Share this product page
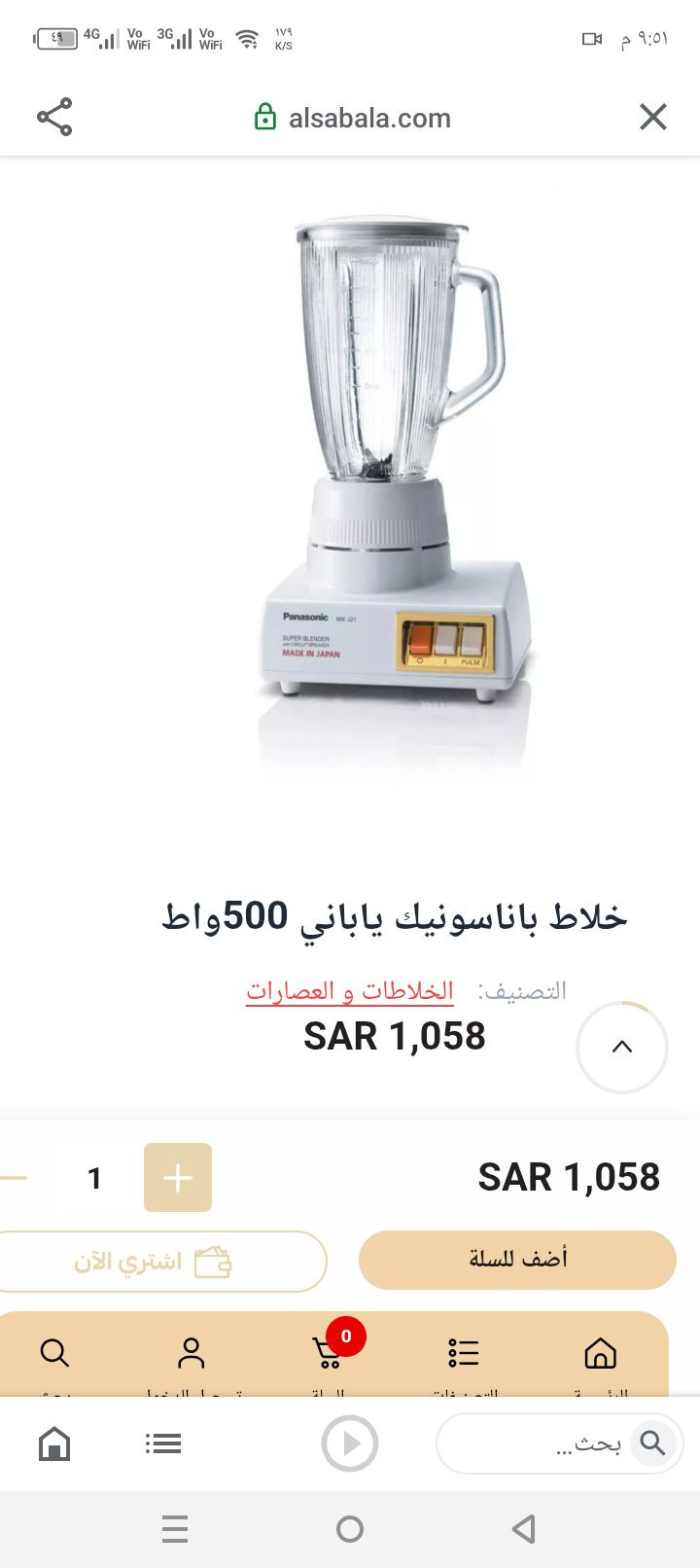This screenshot has width=700, height=1568. [54, 117]
